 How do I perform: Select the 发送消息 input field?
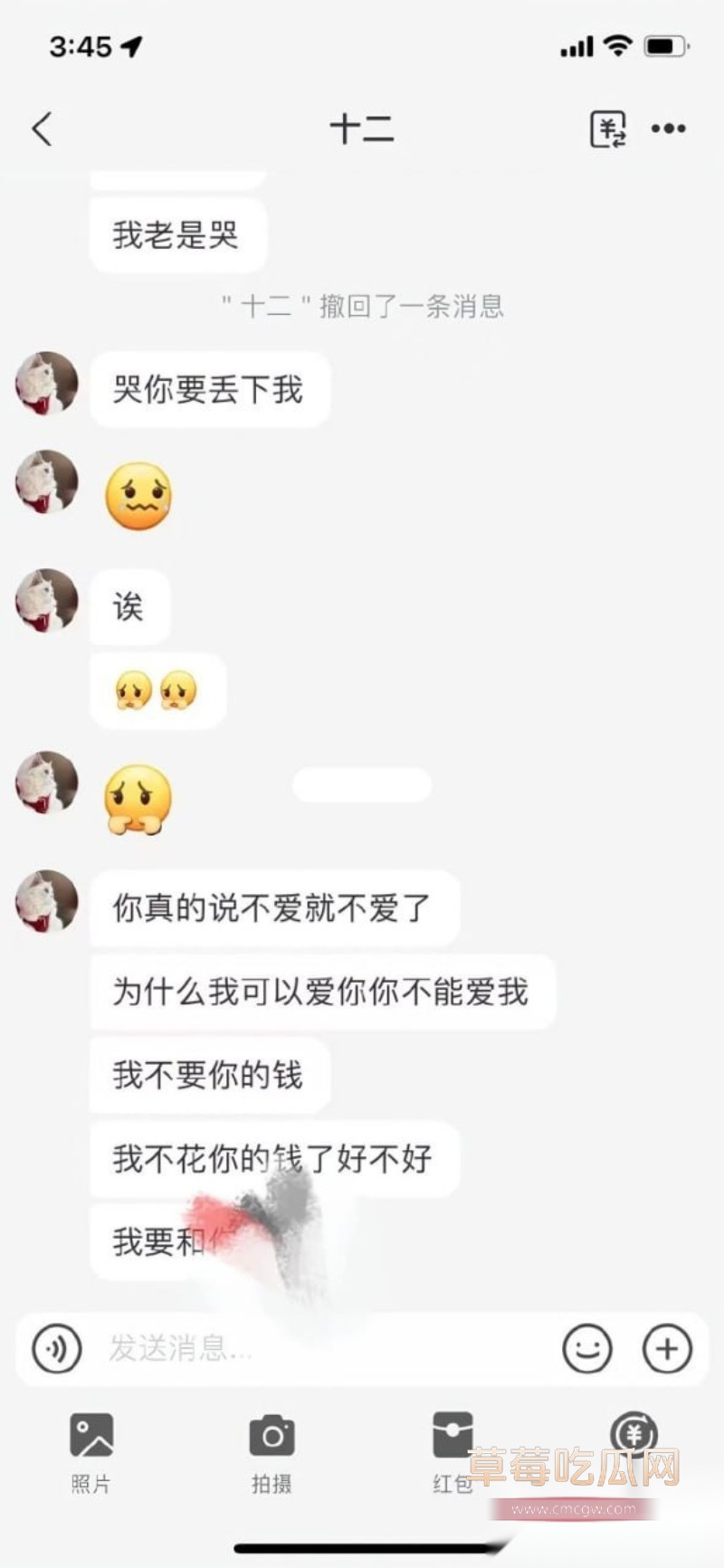271,1348
